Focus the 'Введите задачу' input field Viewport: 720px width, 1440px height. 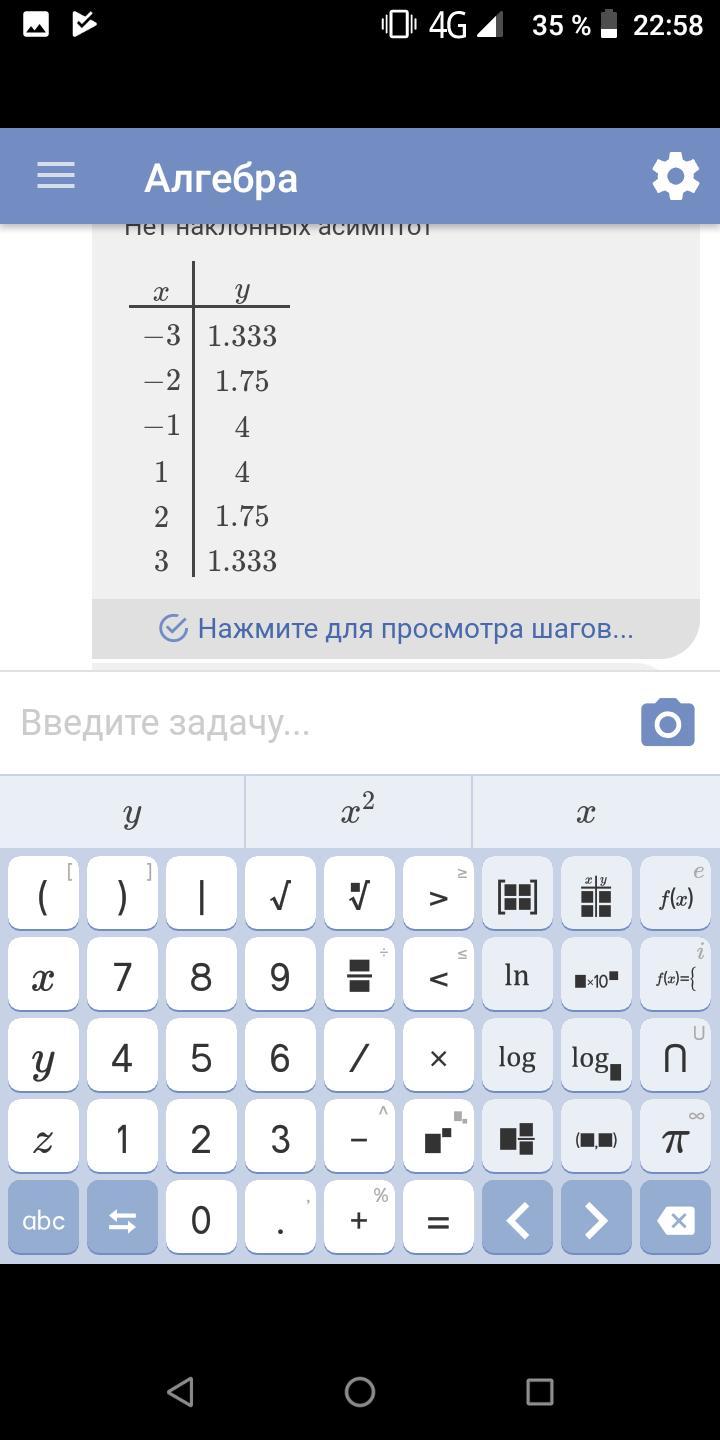(x=320, y=723)
